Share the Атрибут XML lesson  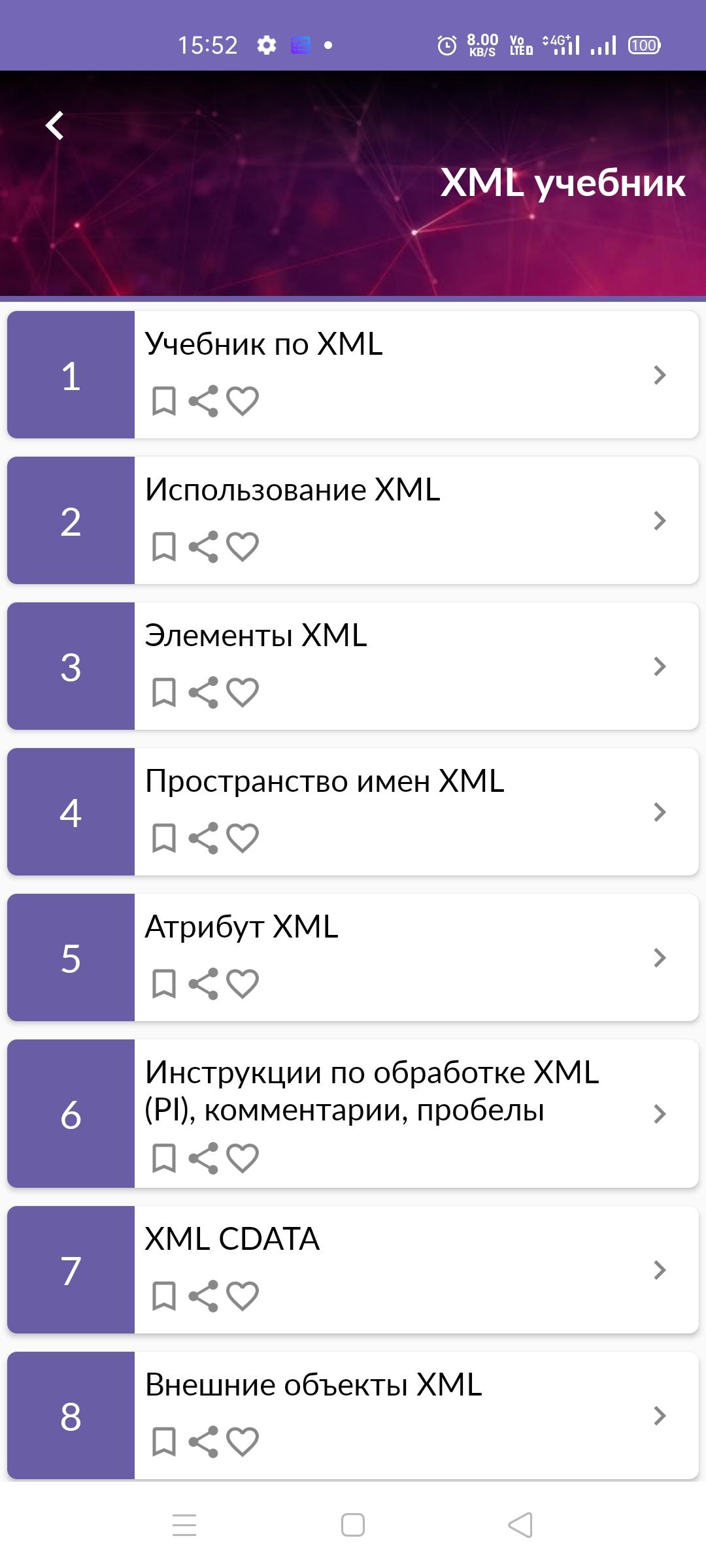point(203,984)
